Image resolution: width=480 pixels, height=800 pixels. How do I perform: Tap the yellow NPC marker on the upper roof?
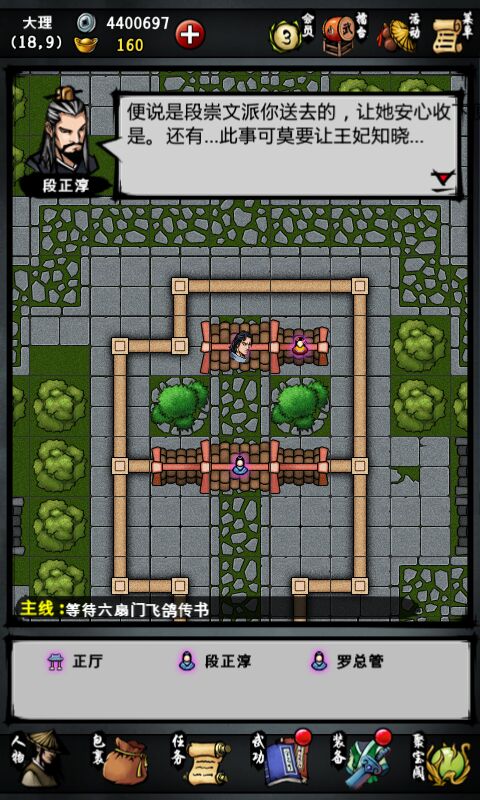coord(299,346)
